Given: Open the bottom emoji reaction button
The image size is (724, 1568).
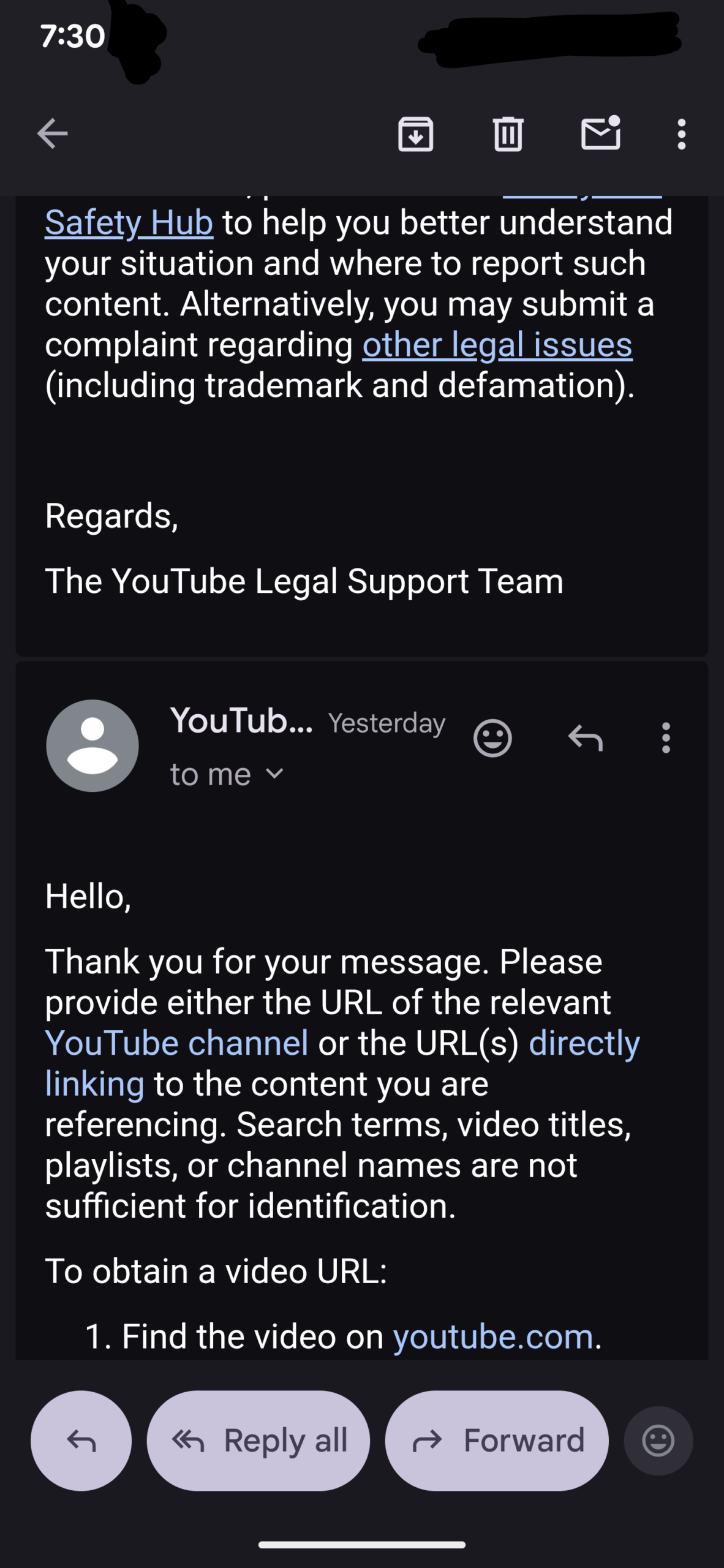Looking at the screenshot, I should [x=658, y=1441].
